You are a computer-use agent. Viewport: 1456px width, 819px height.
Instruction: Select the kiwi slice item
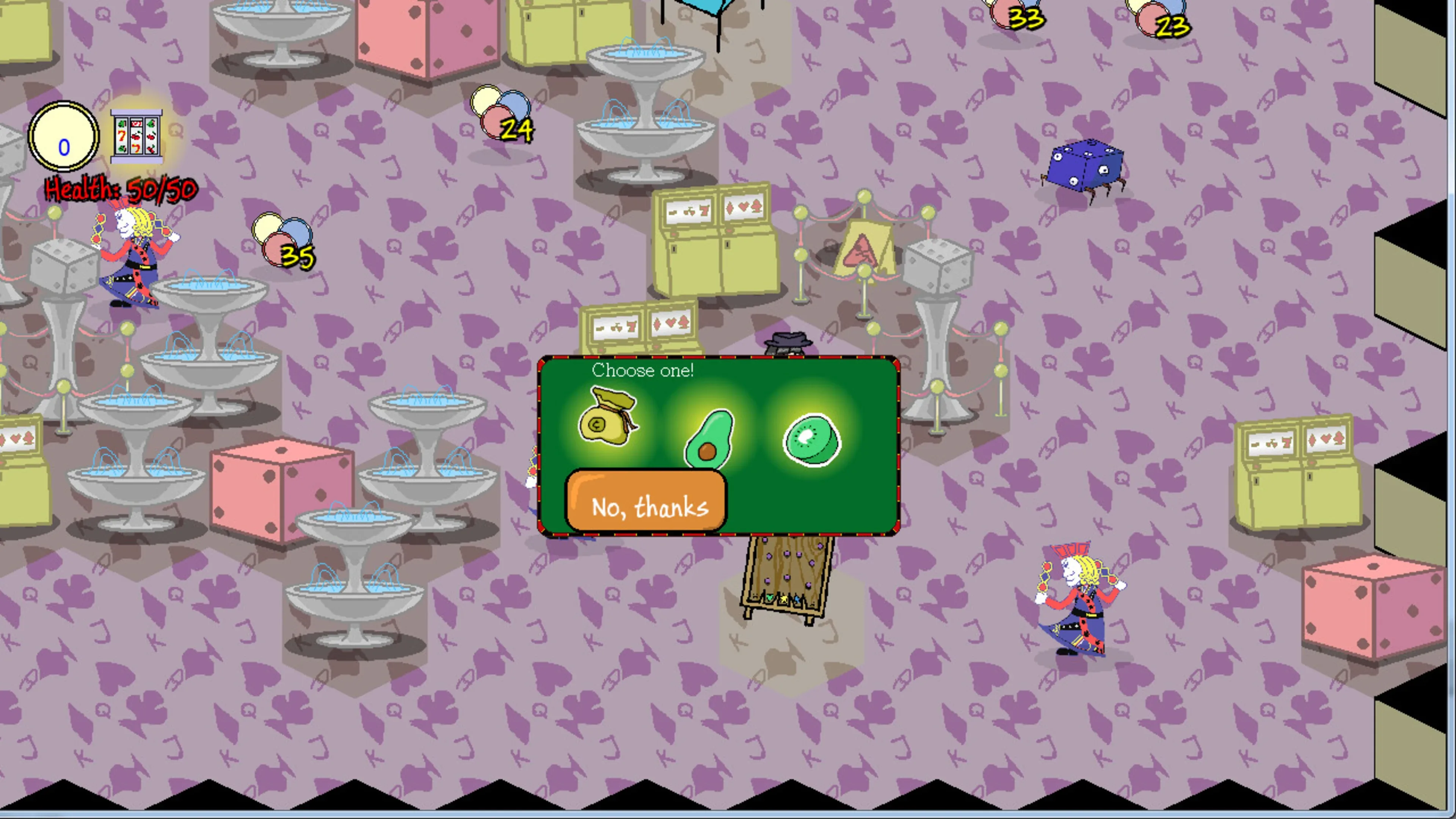[812, 440]
